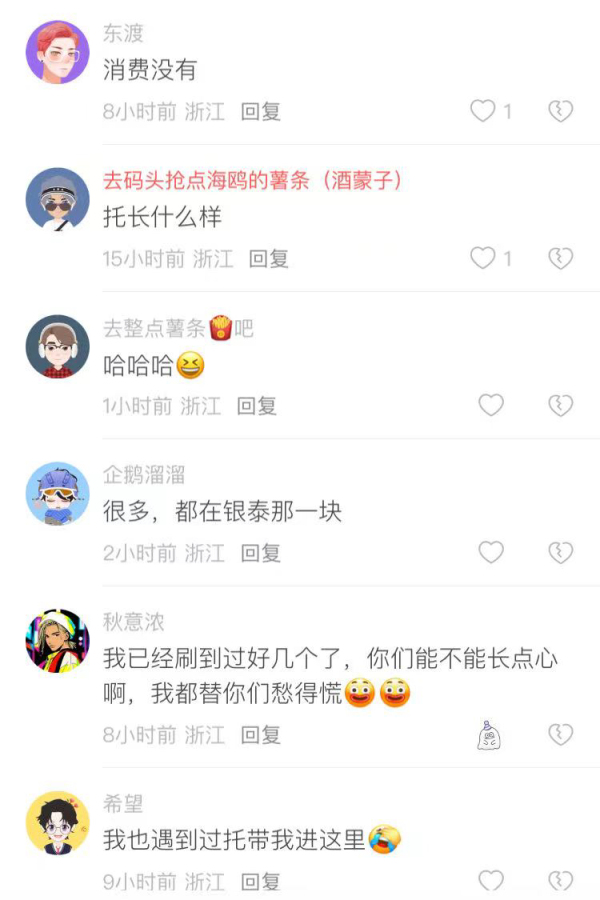Open 希望's profile avatar
The width and height of the screenshot is (600, 900).
57,823
